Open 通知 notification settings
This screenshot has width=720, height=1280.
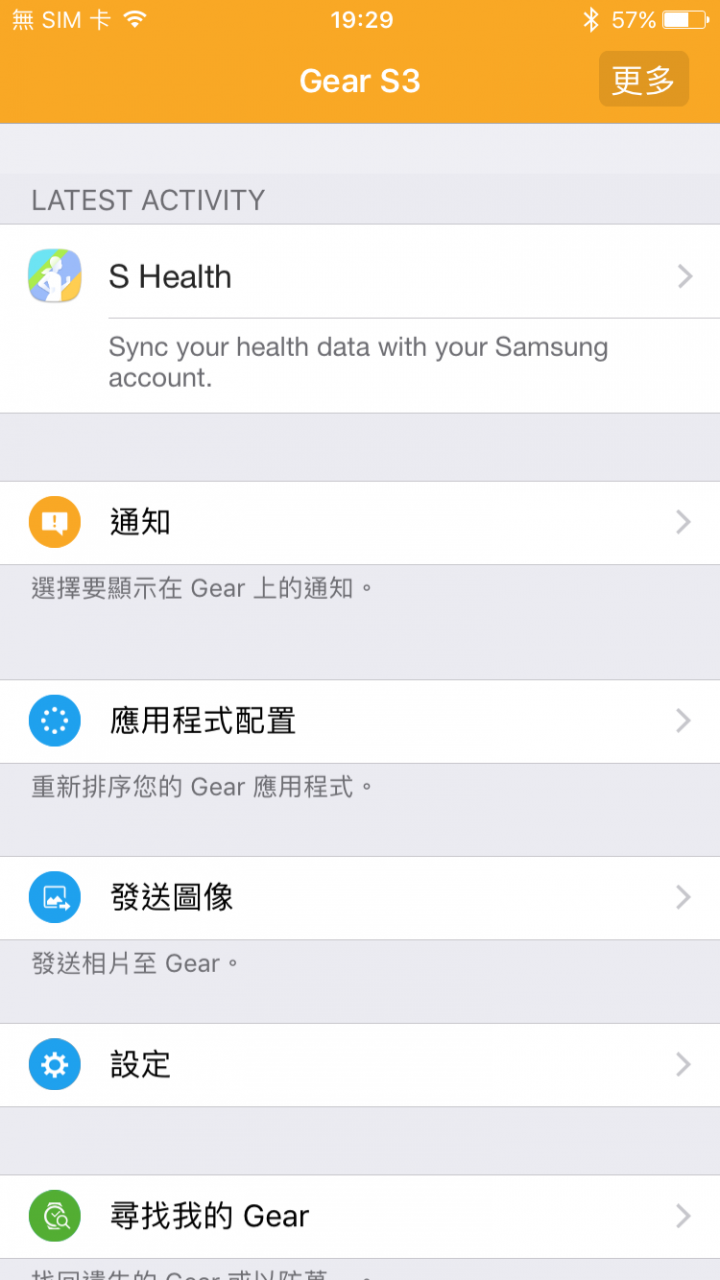coord(360,522)
